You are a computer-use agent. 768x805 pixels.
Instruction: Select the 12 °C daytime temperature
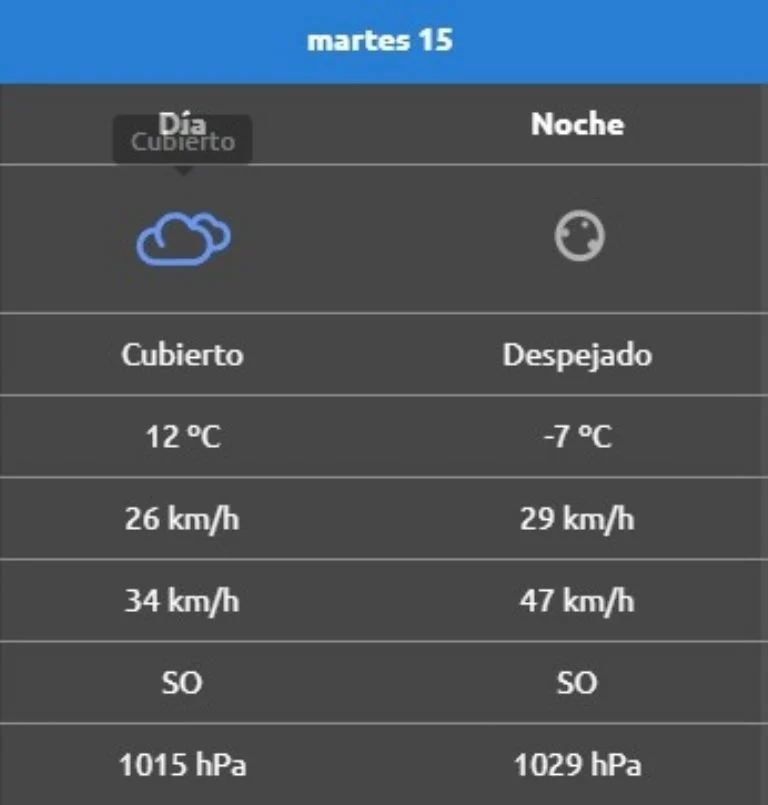coord(184,435)
